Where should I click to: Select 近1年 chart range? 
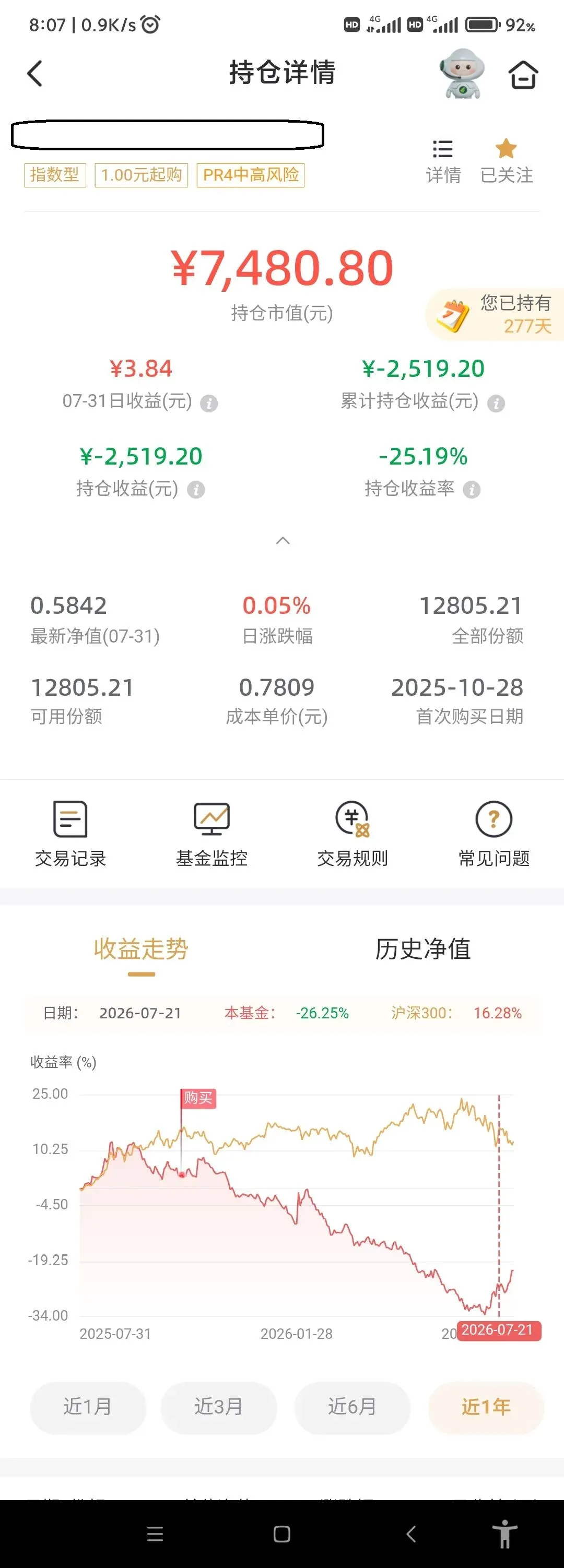[x=486, y=1407]
